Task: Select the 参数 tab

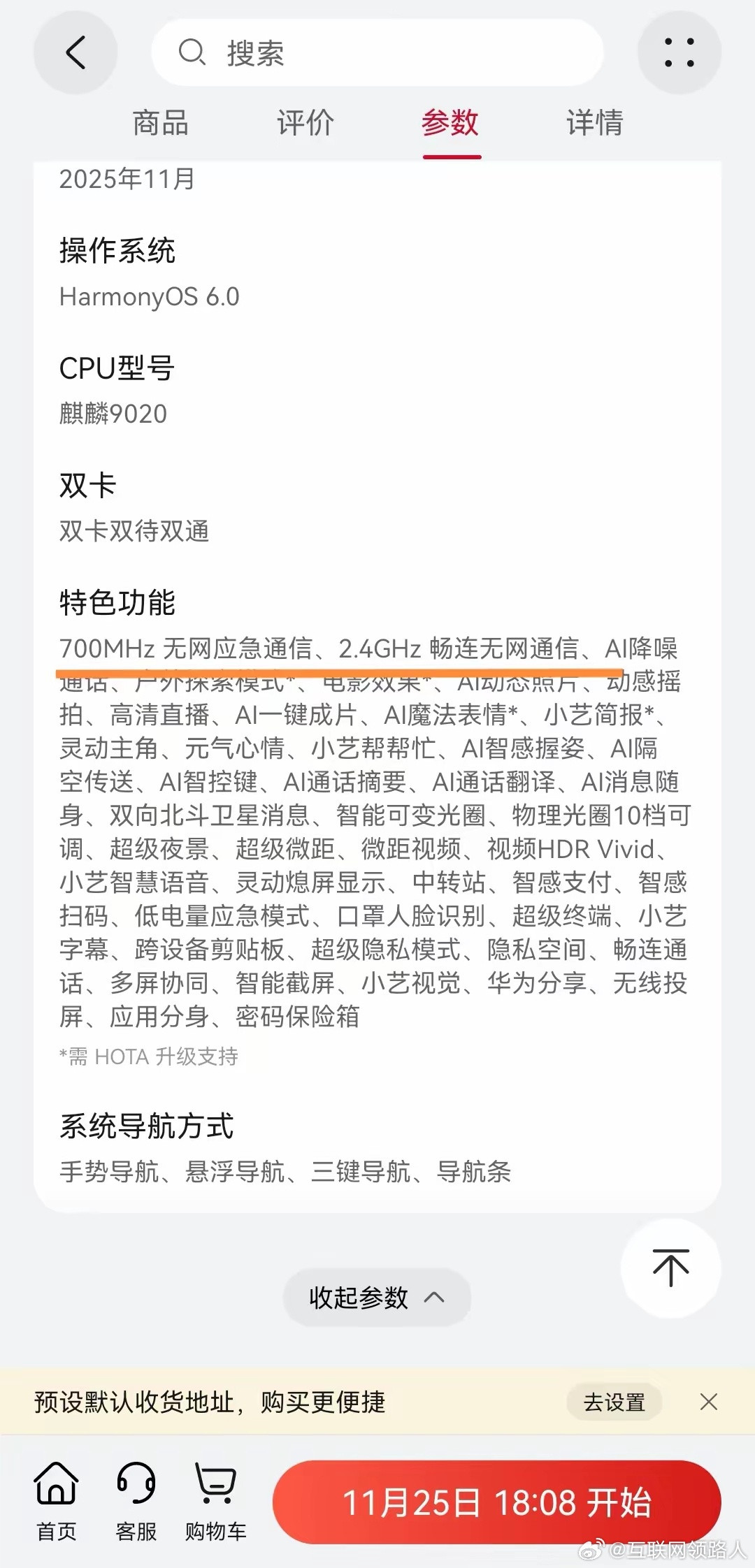Action: (451, 124)
